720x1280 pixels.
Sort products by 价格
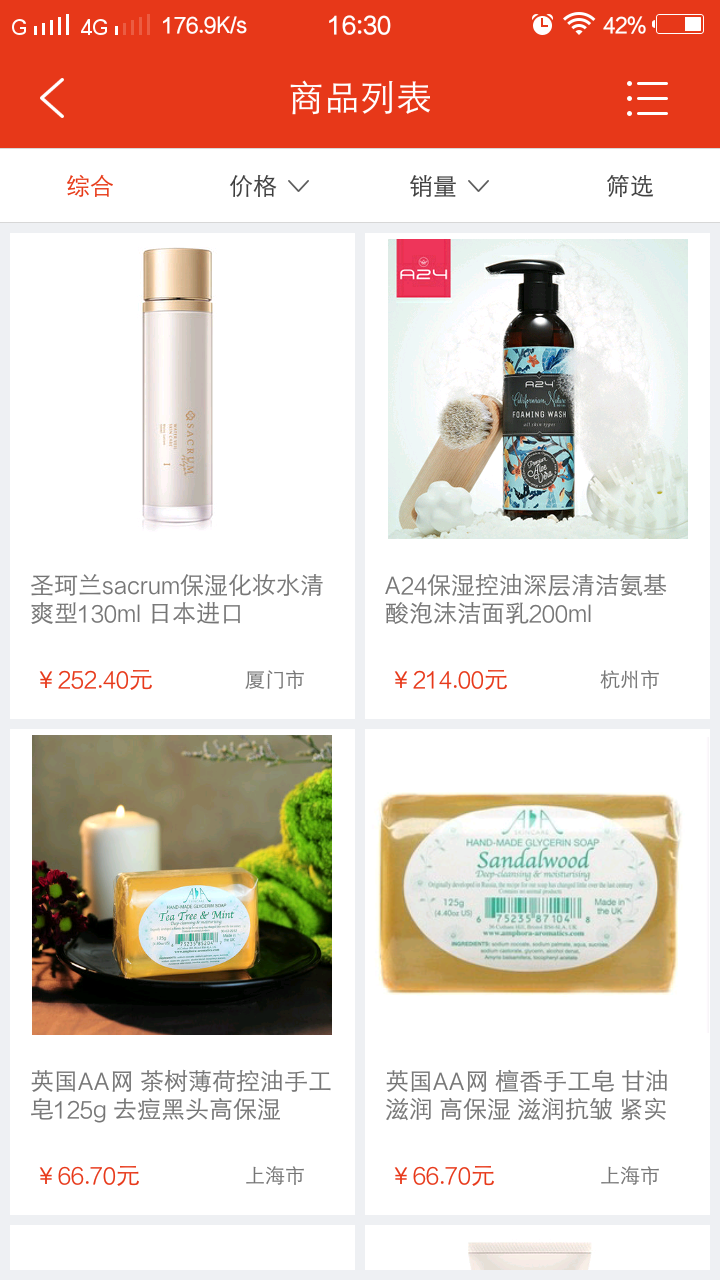[x=268, y=186]
